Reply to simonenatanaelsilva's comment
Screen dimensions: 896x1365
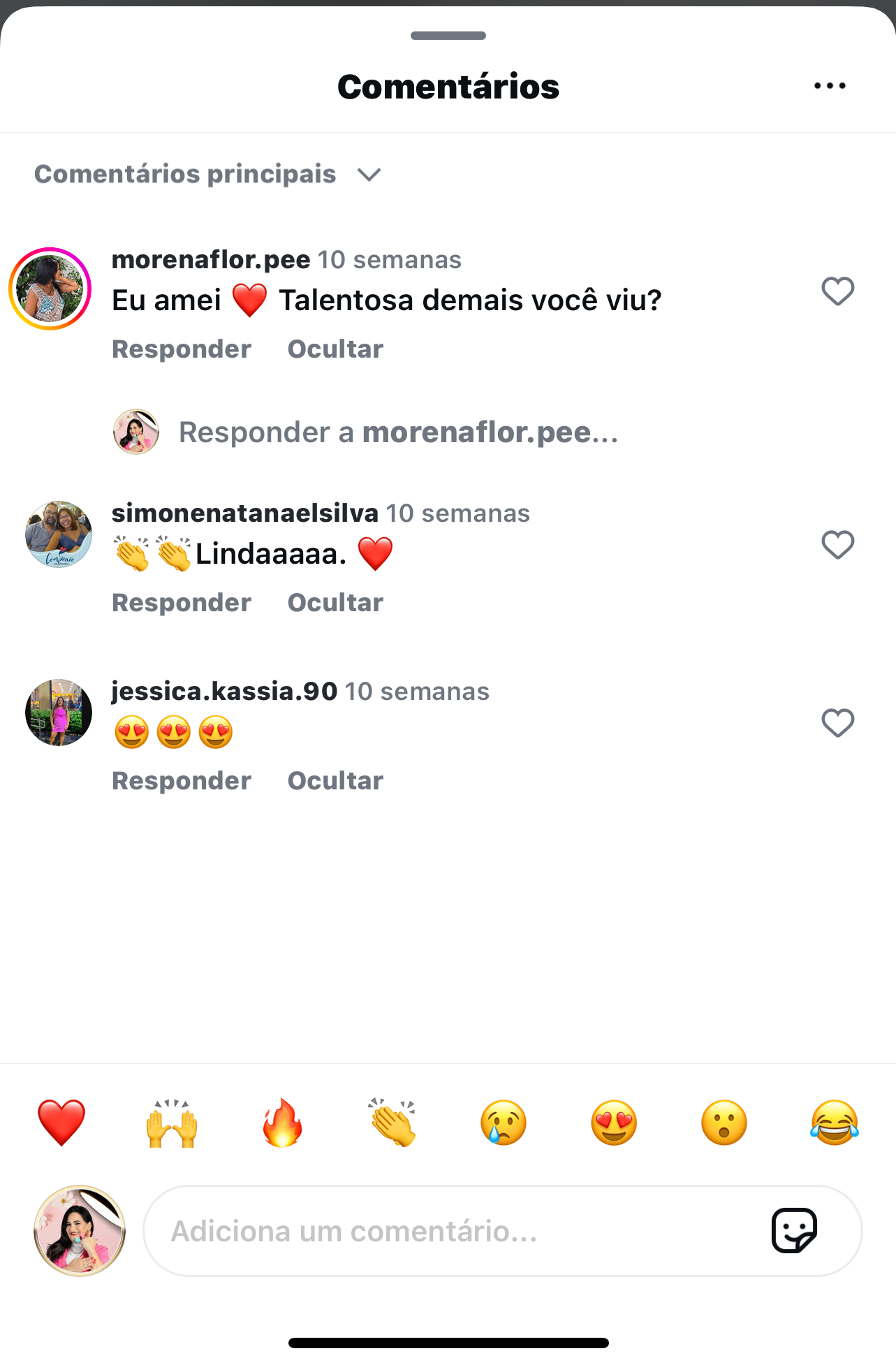182,603
